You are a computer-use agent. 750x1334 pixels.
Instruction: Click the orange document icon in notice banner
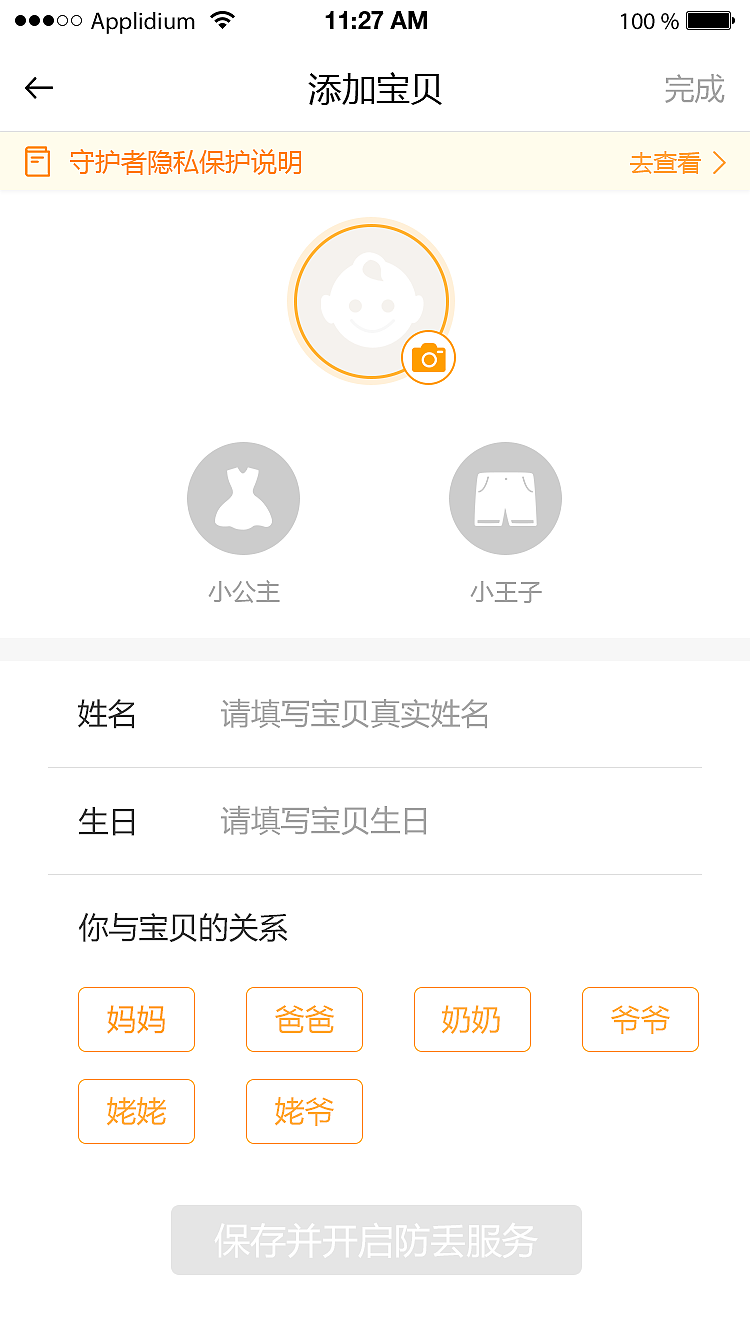pyautogui.click(x=38, y=161)
